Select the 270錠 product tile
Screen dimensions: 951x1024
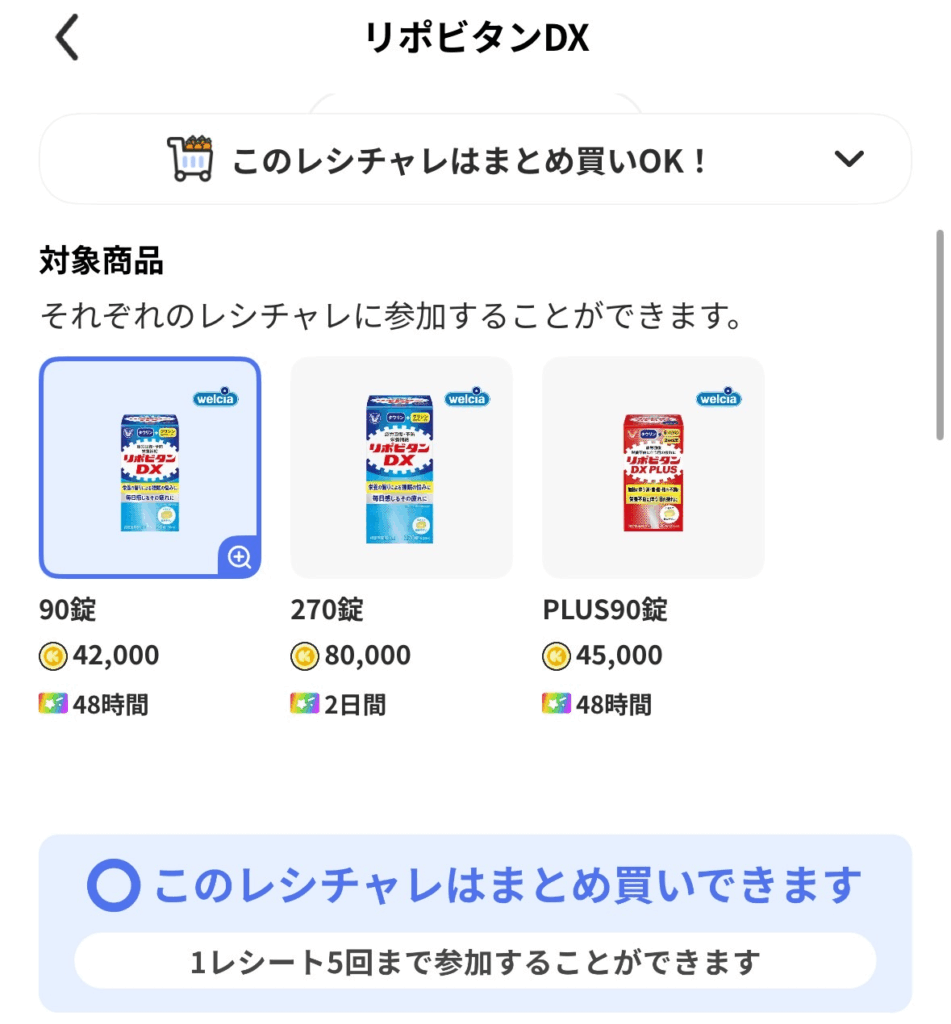401,467
